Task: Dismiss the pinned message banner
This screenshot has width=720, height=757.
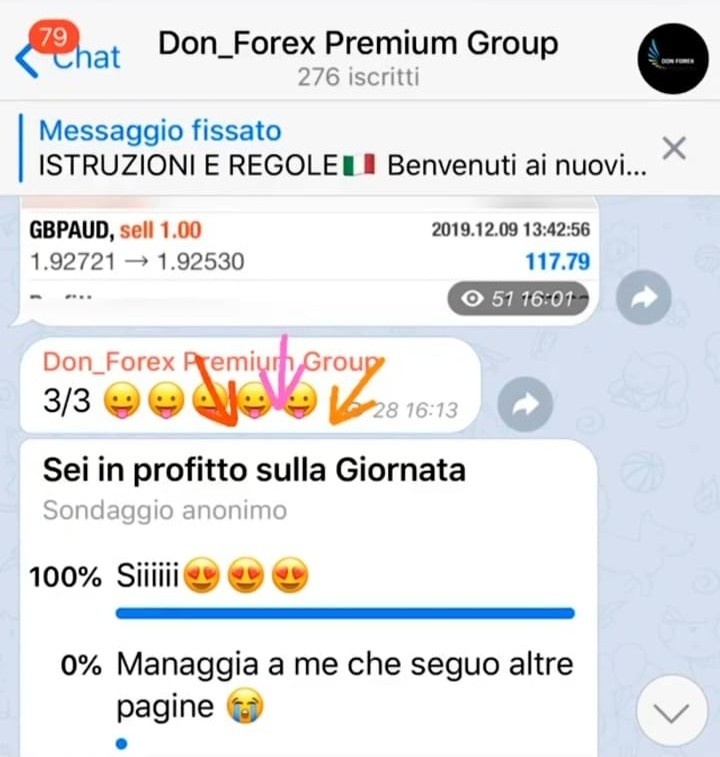Action: pyautogui.click(x=674, y=148)
